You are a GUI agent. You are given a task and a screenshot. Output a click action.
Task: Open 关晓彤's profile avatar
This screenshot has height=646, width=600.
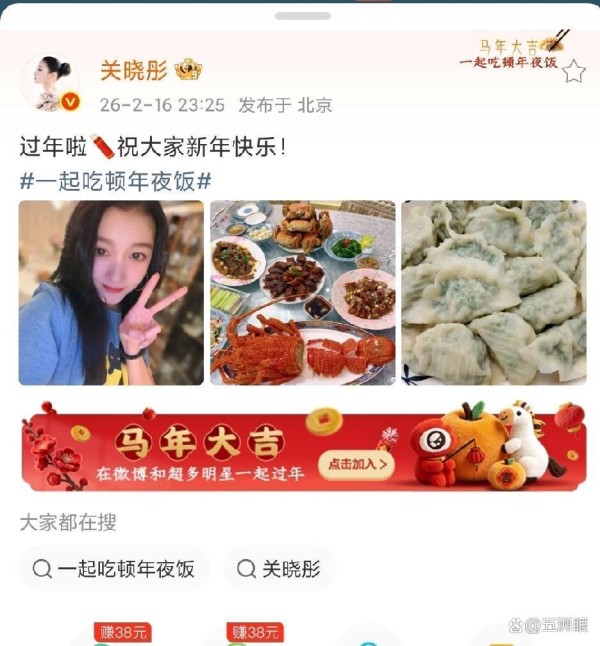(x=50, y=80)
